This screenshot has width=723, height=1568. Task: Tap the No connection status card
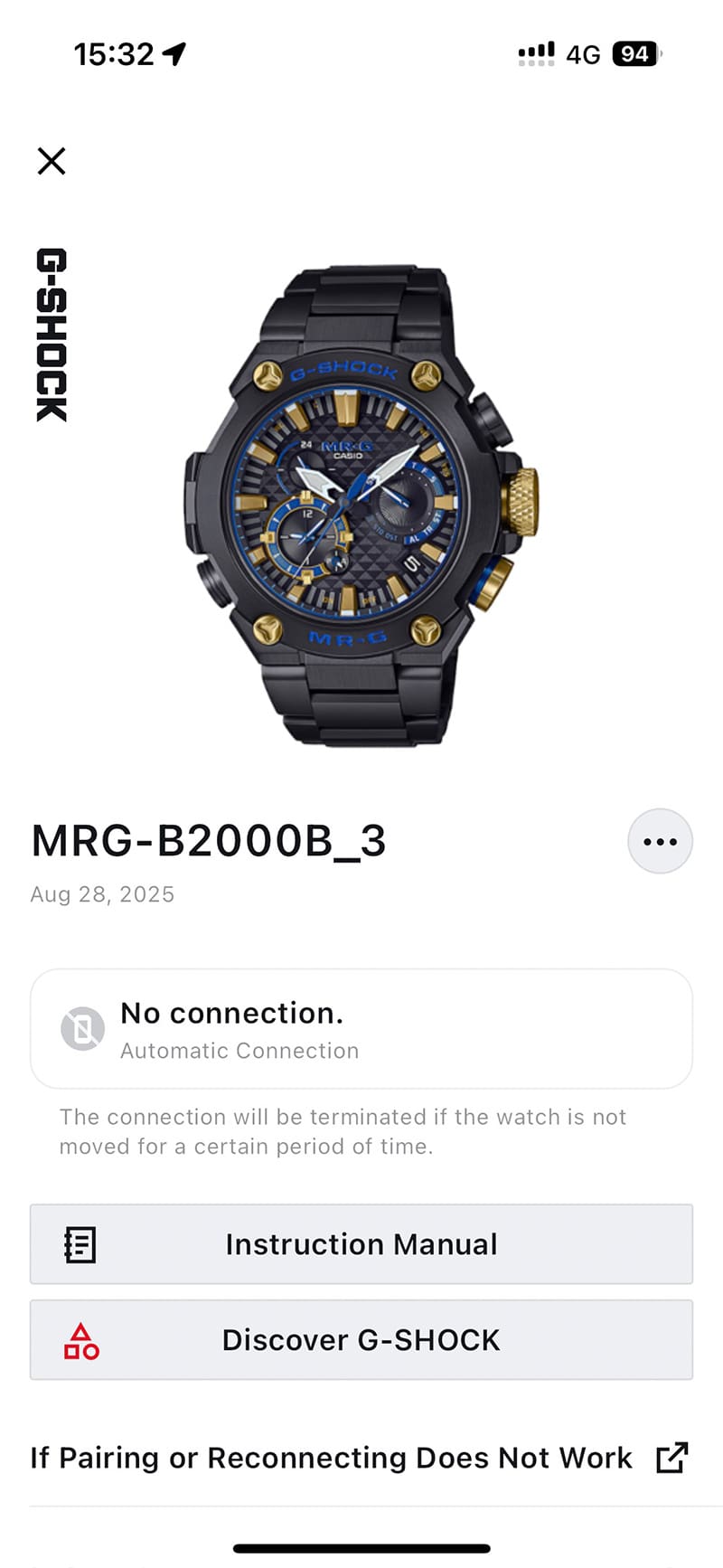(361, 1029)
